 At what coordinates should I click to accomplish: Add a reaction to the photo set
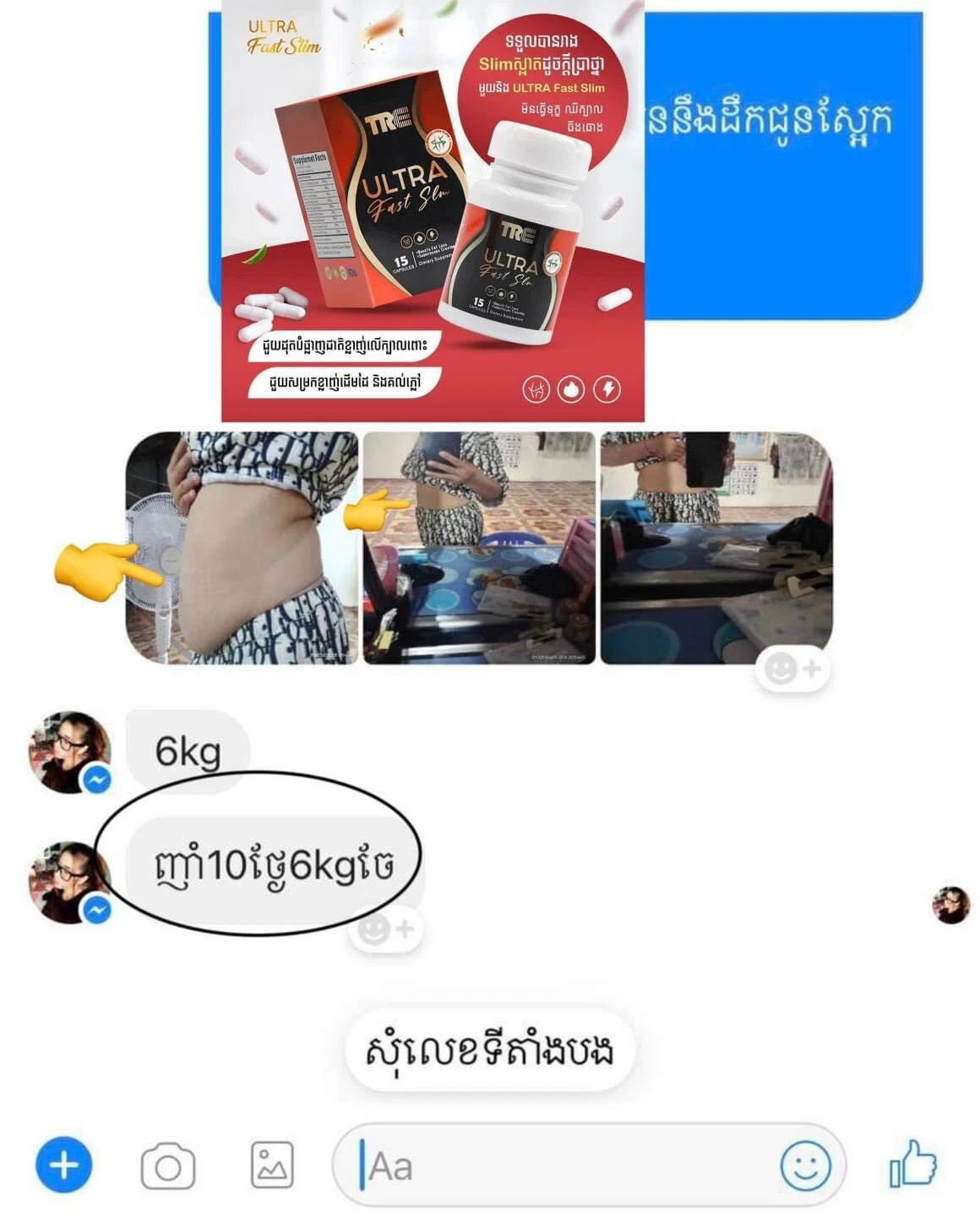792,669
